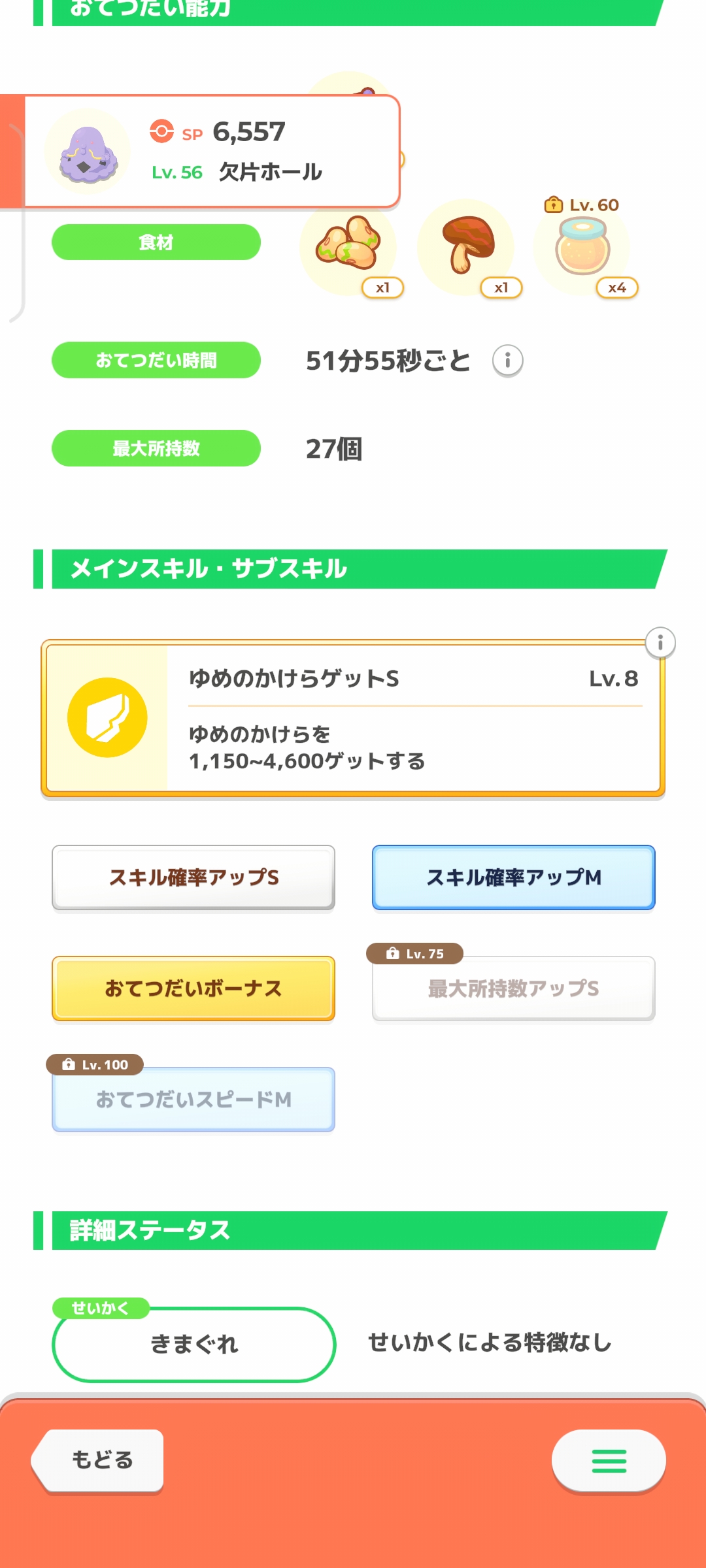Select the スキル確率アップM sub skill

[x=513, y=877]
